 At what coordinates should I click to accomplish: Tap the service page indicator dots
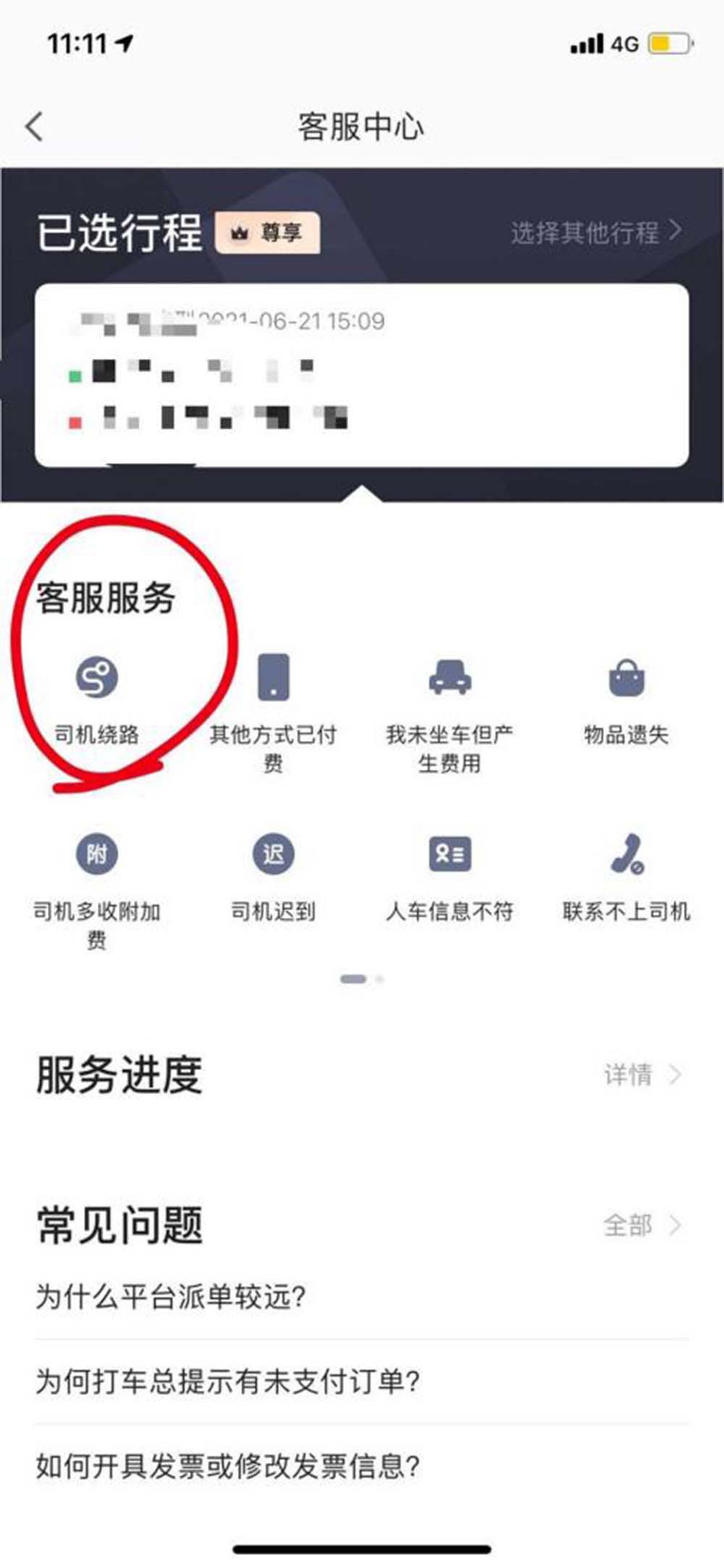tap(361, 979)
